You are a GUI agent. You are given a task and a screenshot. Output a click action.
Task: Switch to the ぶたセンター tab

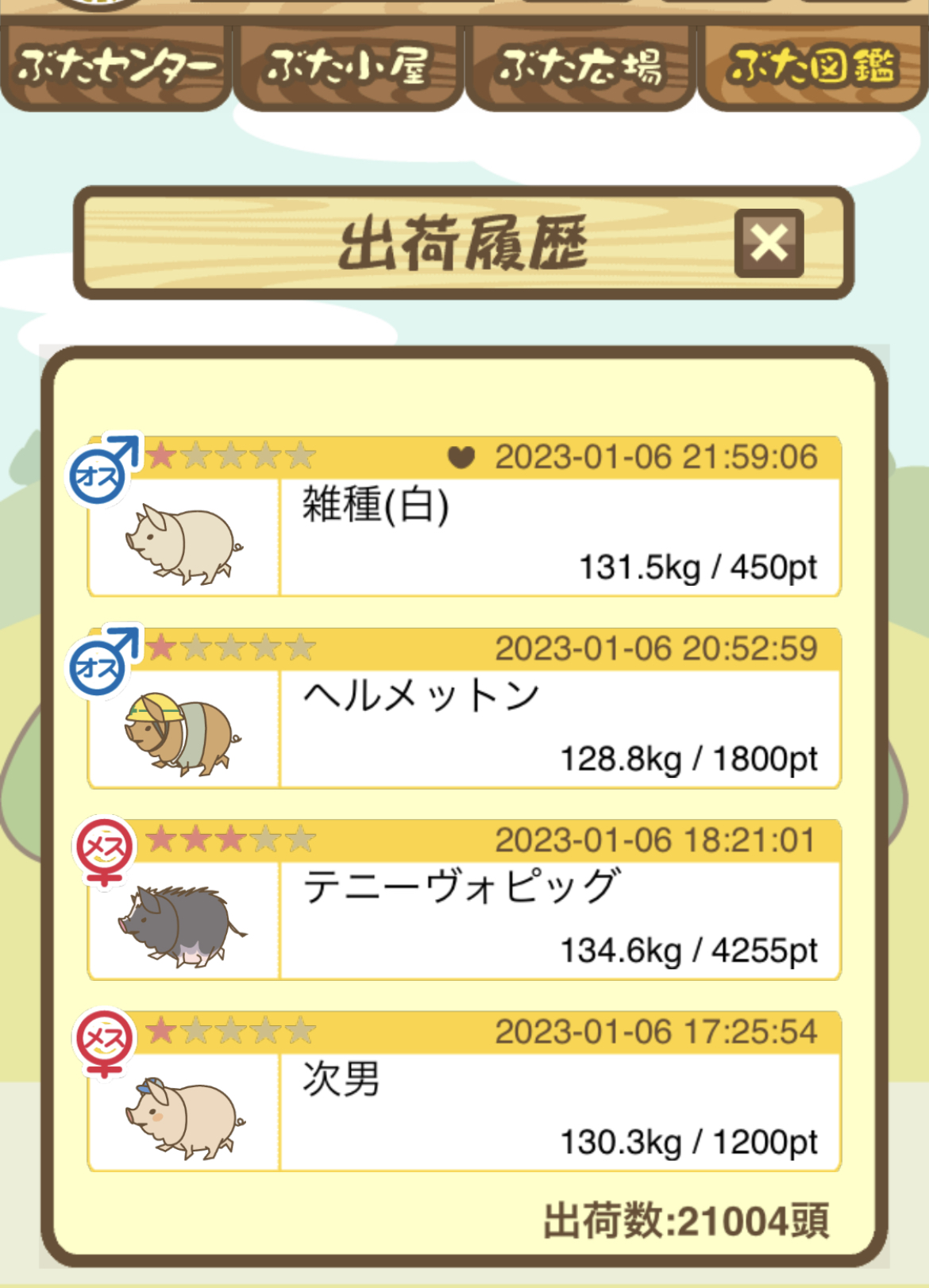(116, 67)
